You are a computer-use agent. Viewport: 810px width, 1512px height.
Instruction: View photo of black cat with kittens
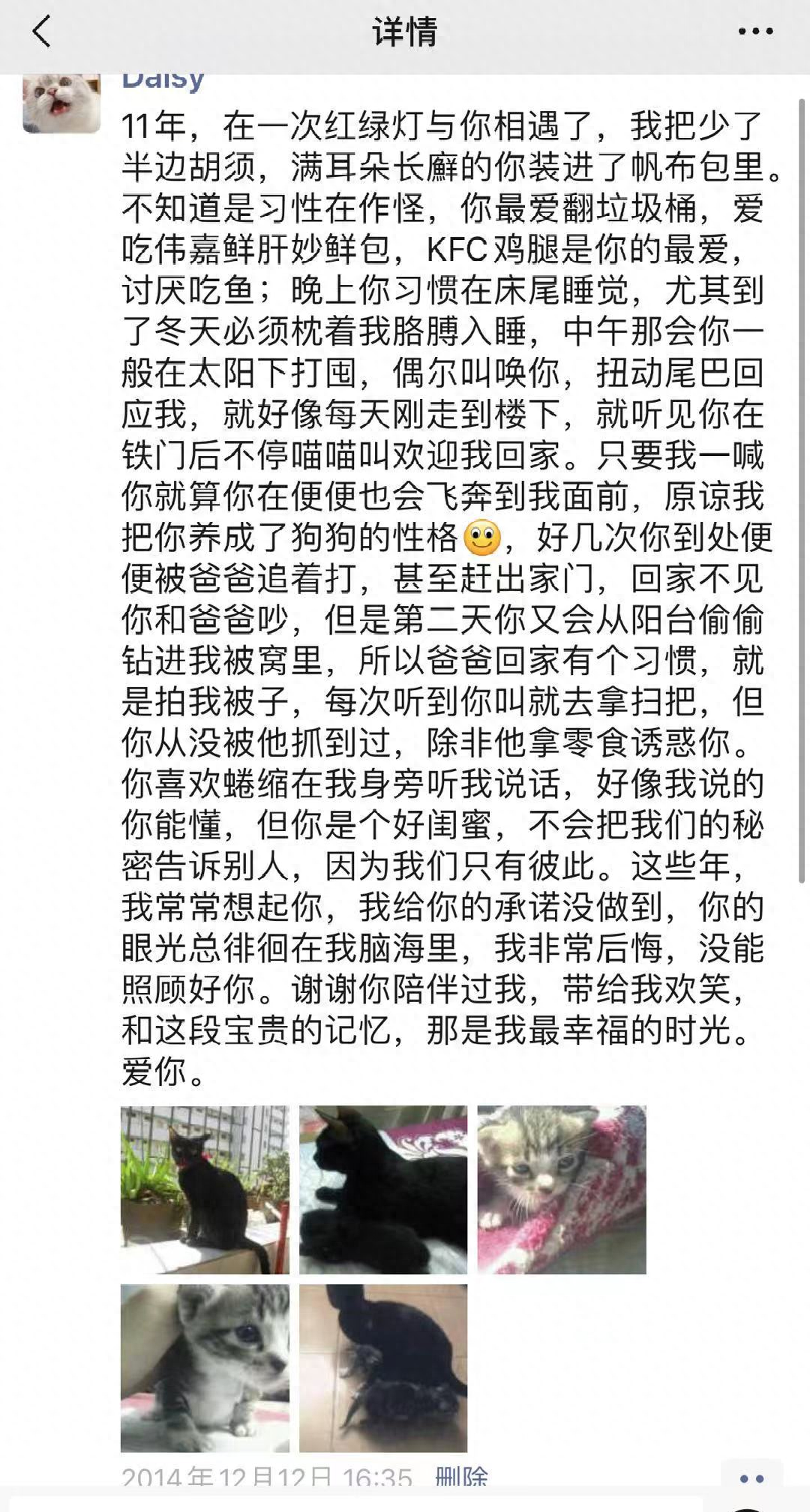point(383,1368)
